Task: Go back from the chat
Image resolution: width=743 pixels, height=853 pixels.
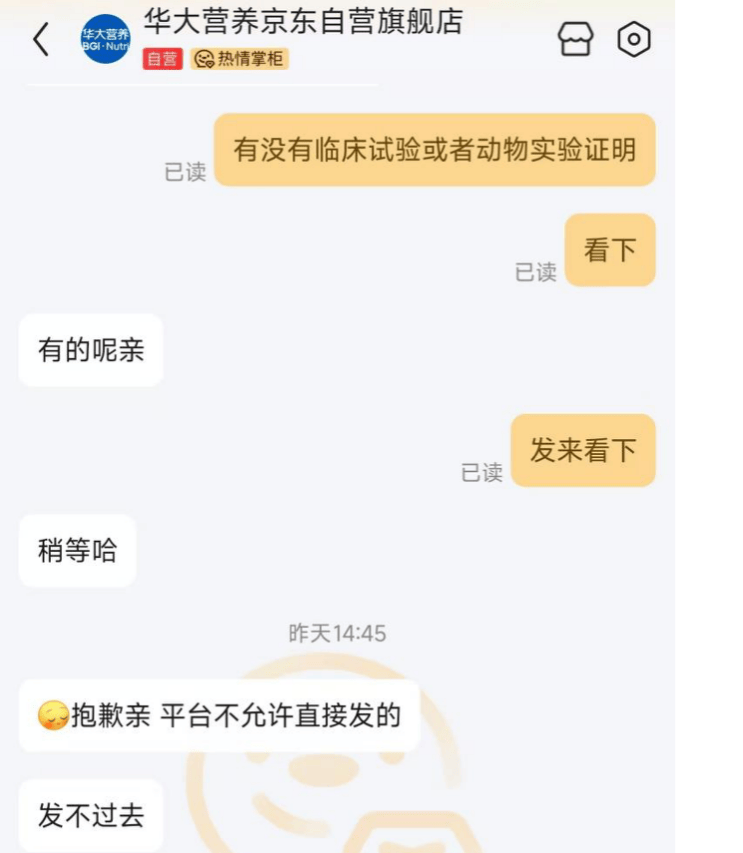Action: tap(41, 40)
